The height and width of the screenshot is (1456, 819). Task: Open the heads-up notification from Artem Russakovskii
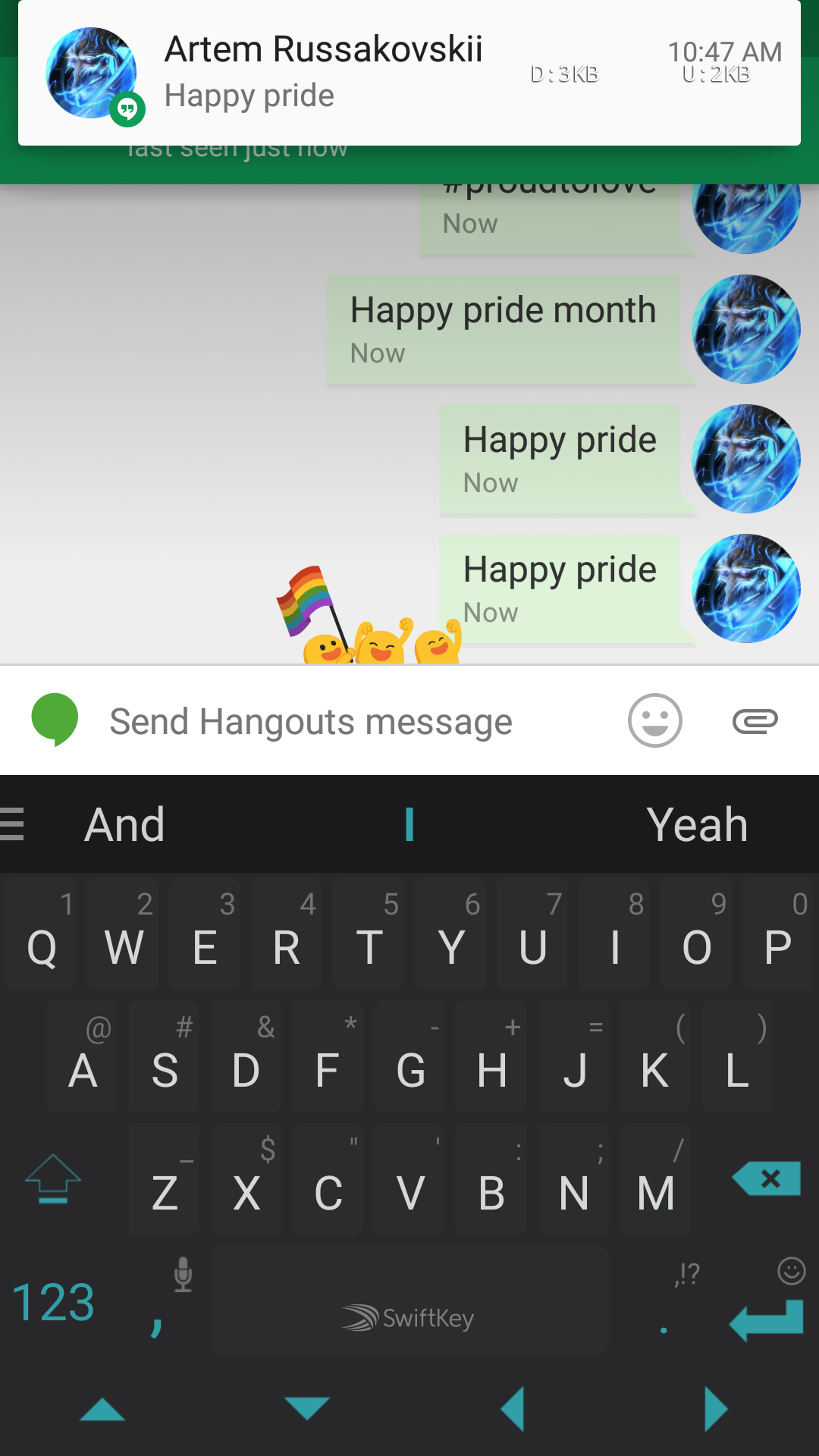point(409,73)
